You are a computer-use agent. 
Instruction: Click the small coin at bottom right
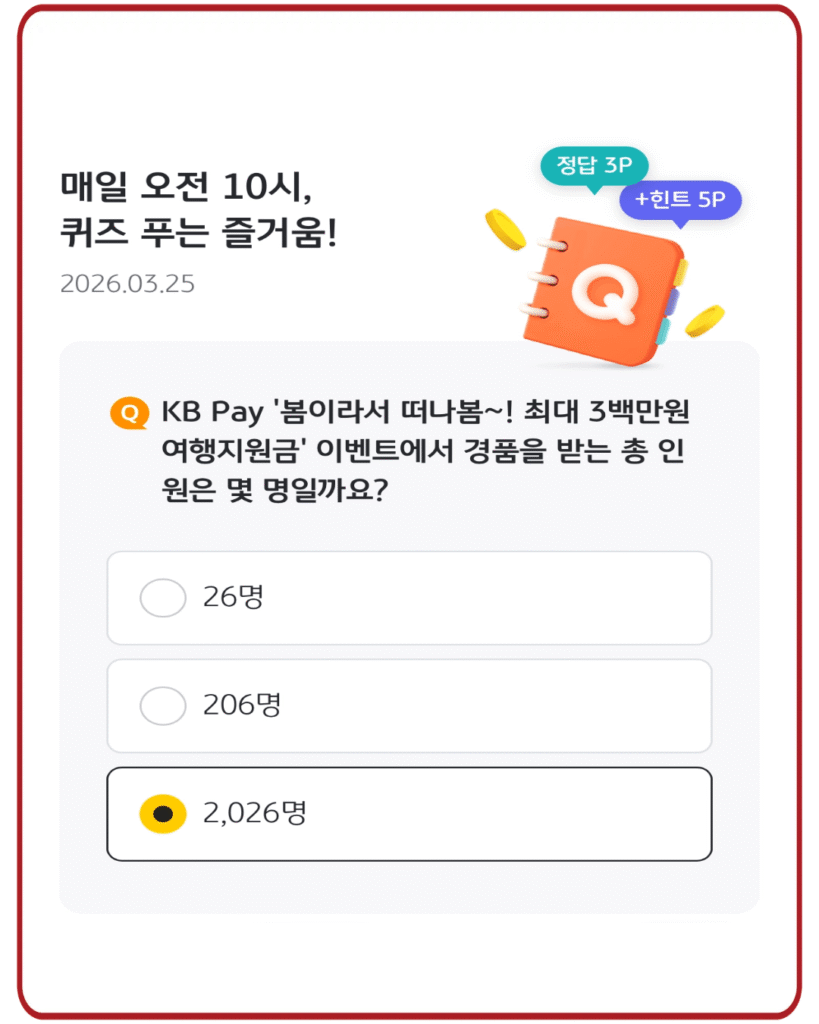point(705,318)
